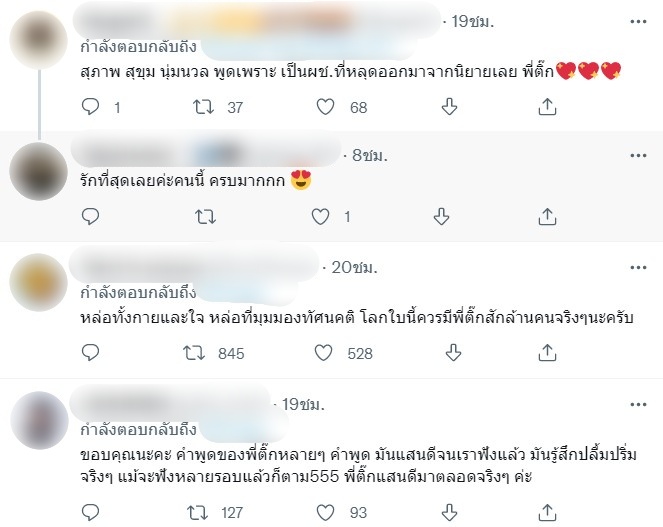Image resolution: width=663 pixels, height=527 pixels.
Task: Download the 8-hour-old reply
Action: (x=440, y=215)
